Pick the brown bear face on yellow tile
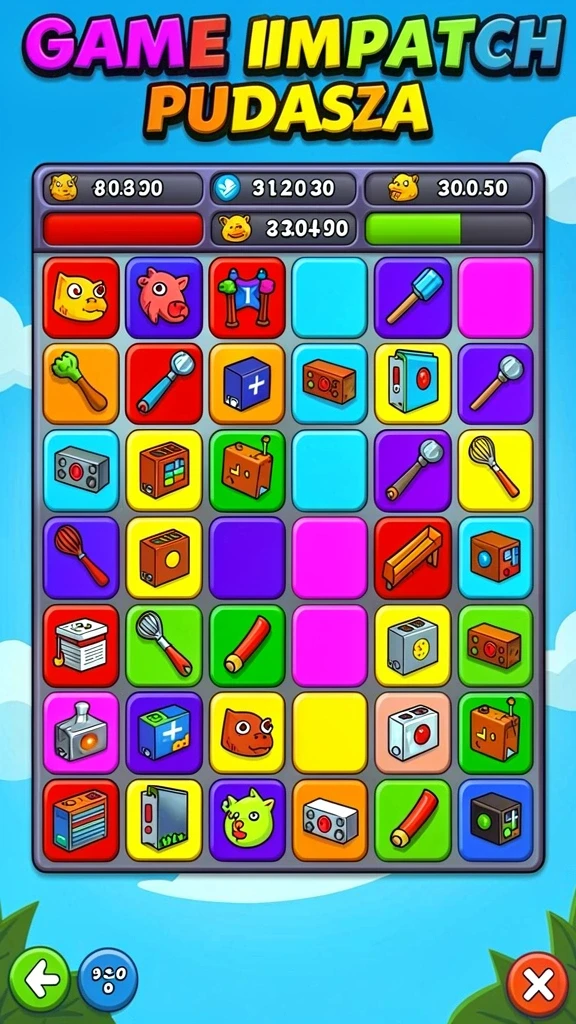The height and width of the screenshot is (1024, 576). point(247,733)
